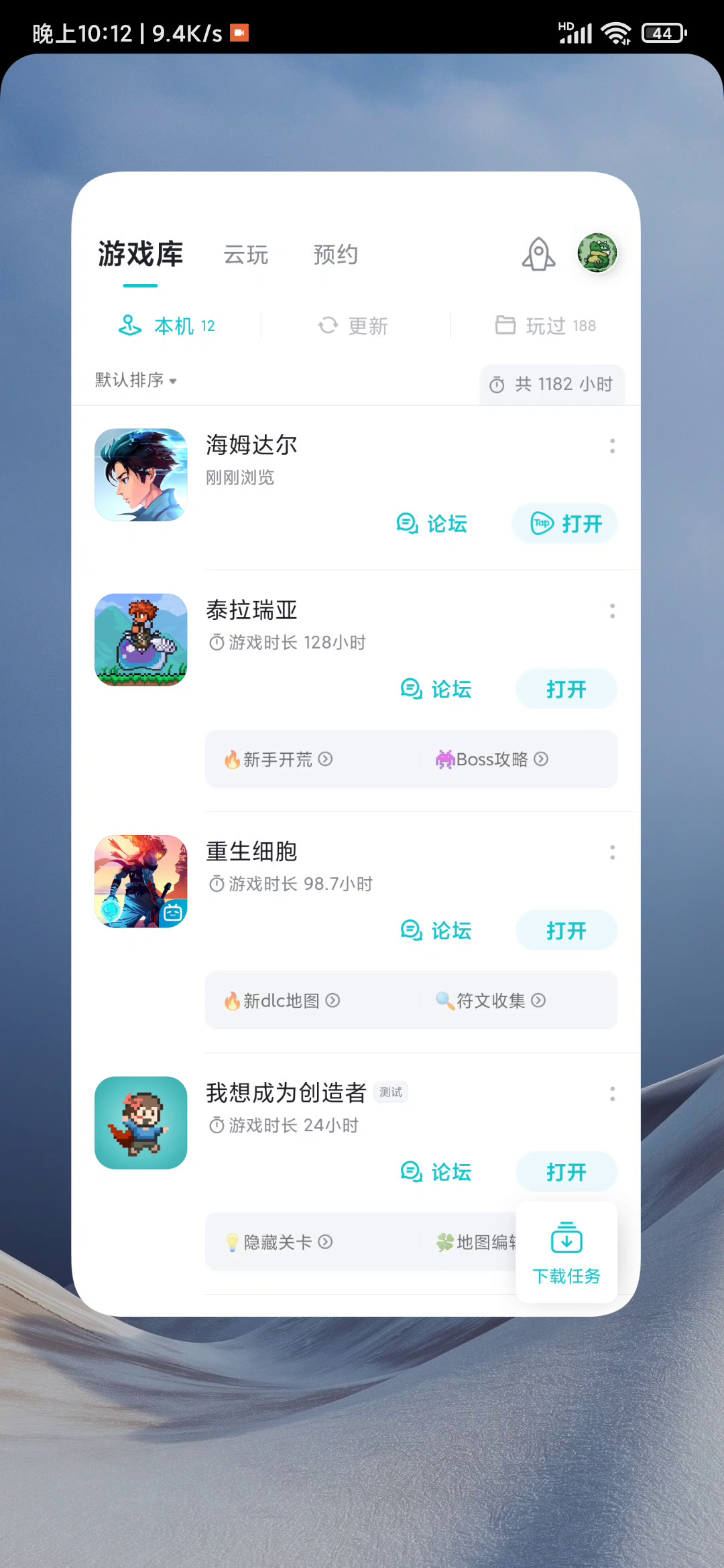This screenshot has width=724, height=1568.
Task: Switch to the 云玩 tab
Action: 245,255
